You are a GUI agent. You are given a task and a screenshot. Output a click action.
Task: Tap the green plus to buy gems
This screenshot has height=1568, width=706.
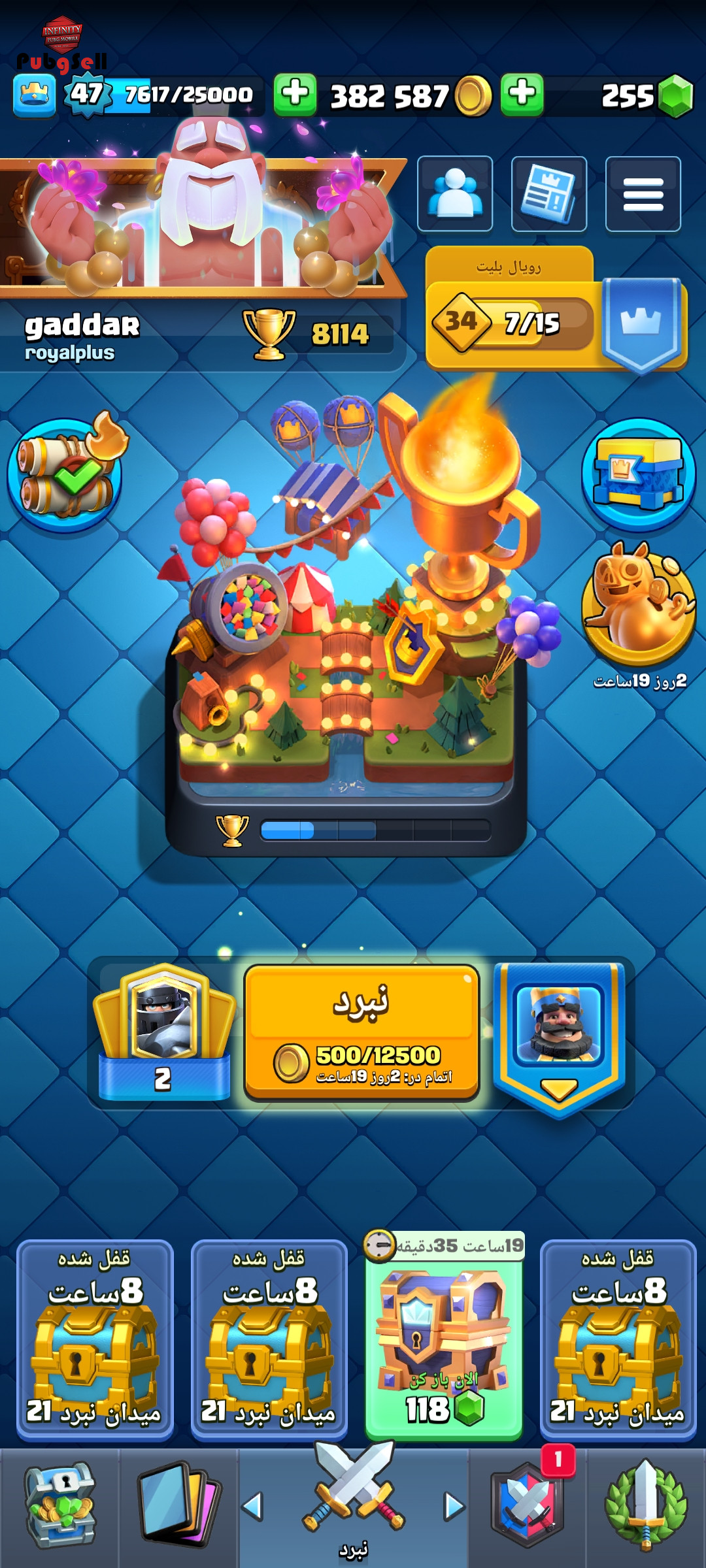coord(522,95)
